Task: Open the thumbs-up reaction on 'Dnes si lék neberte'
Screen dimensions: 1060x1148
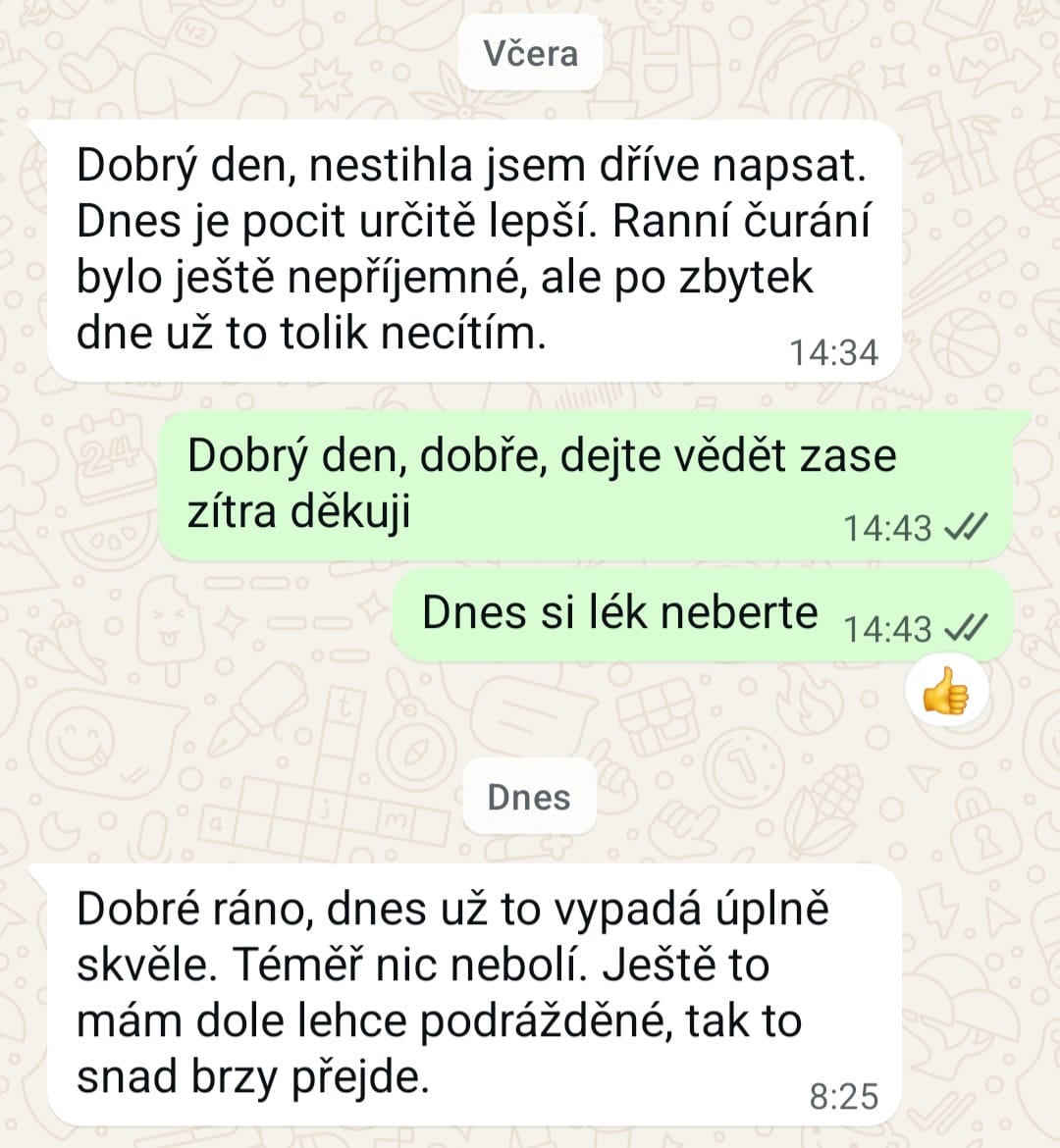Action: coord(945,693)
